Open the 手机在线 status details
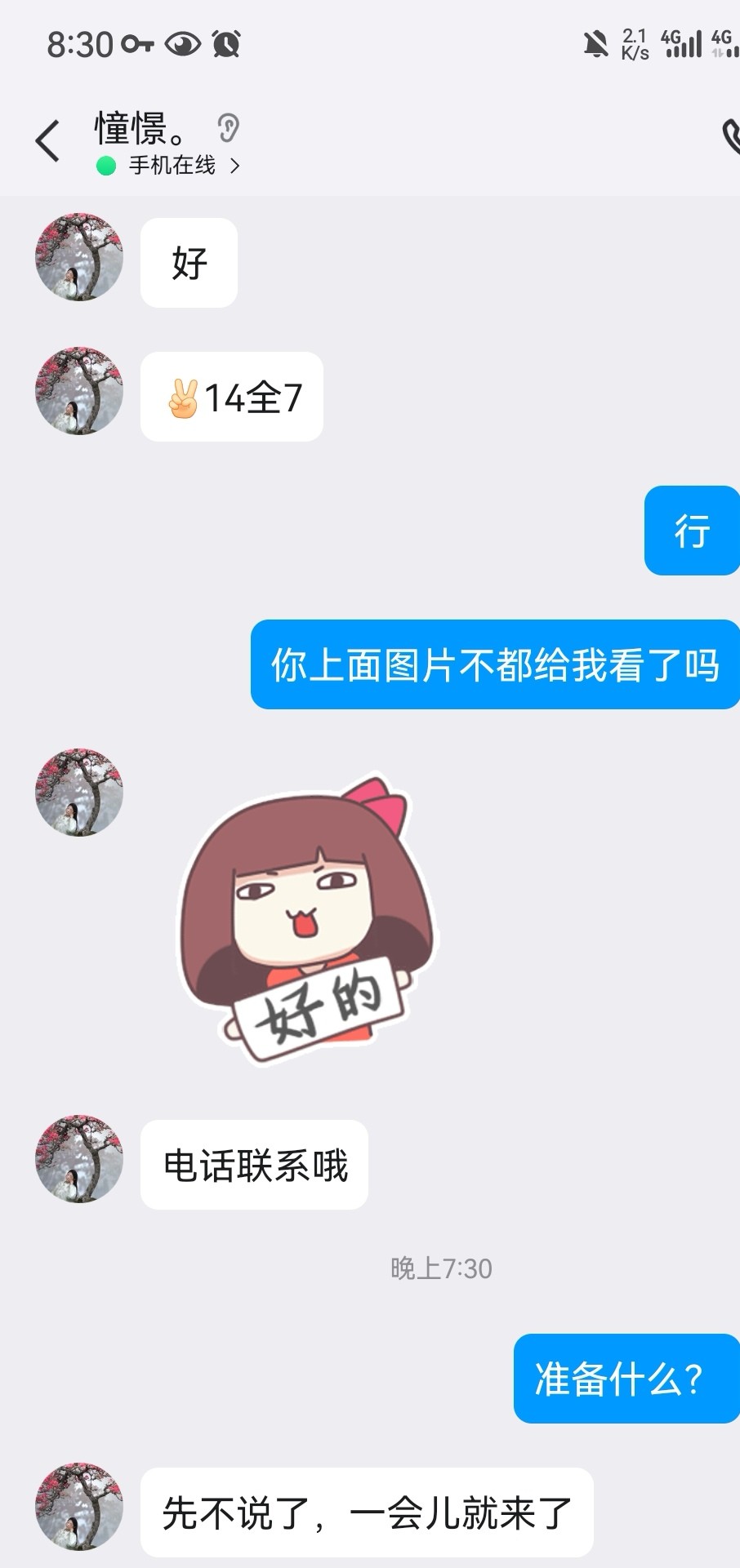This screenshot has width=740, height=1568. coord(172,166)
